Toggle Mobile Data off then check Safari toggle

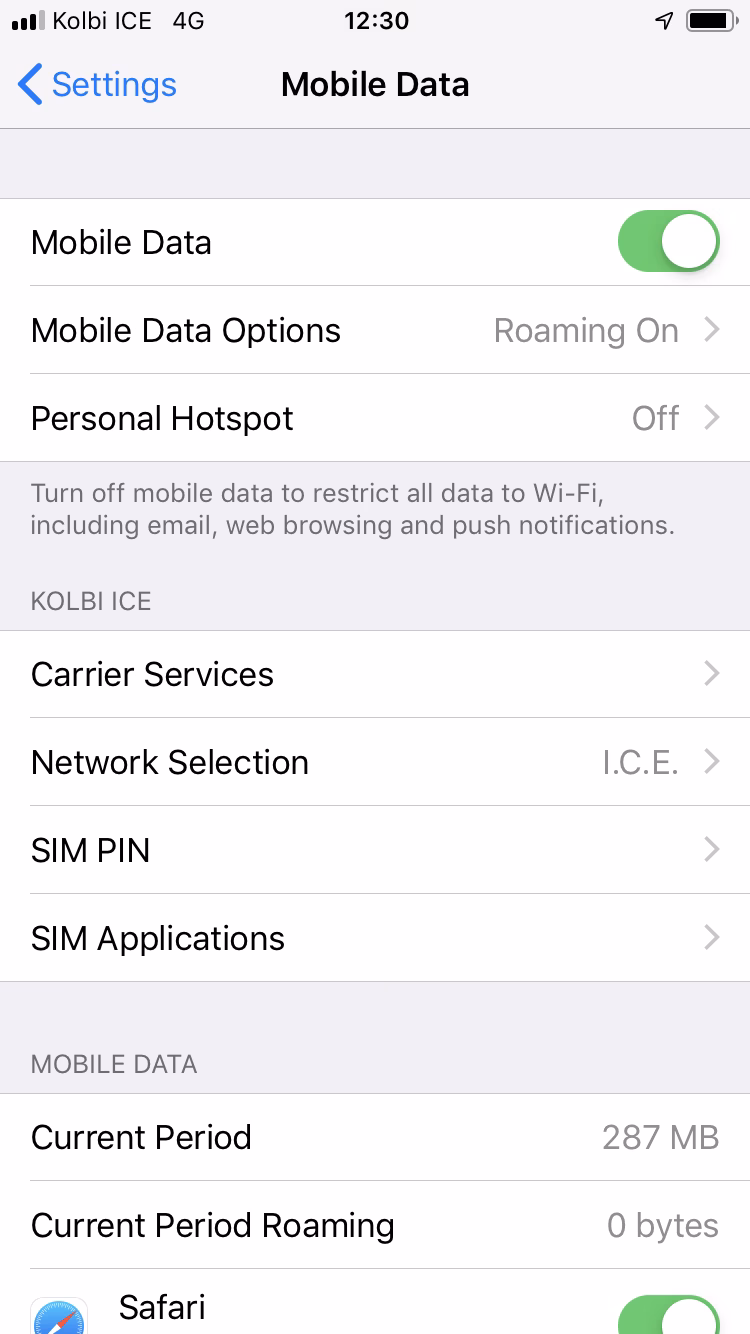tap(668, 241)
